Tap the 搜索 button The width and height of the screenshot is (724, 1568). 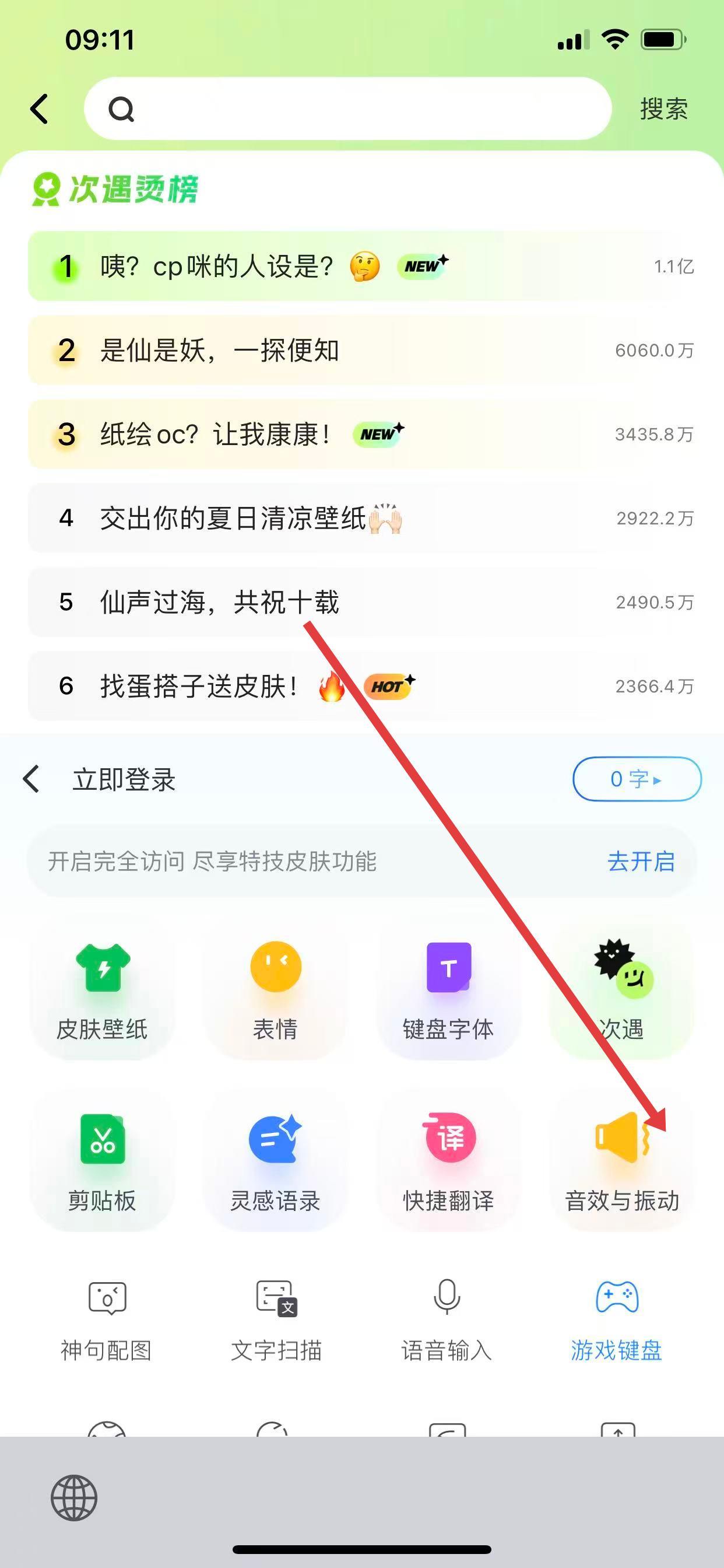tap(663, 110)
